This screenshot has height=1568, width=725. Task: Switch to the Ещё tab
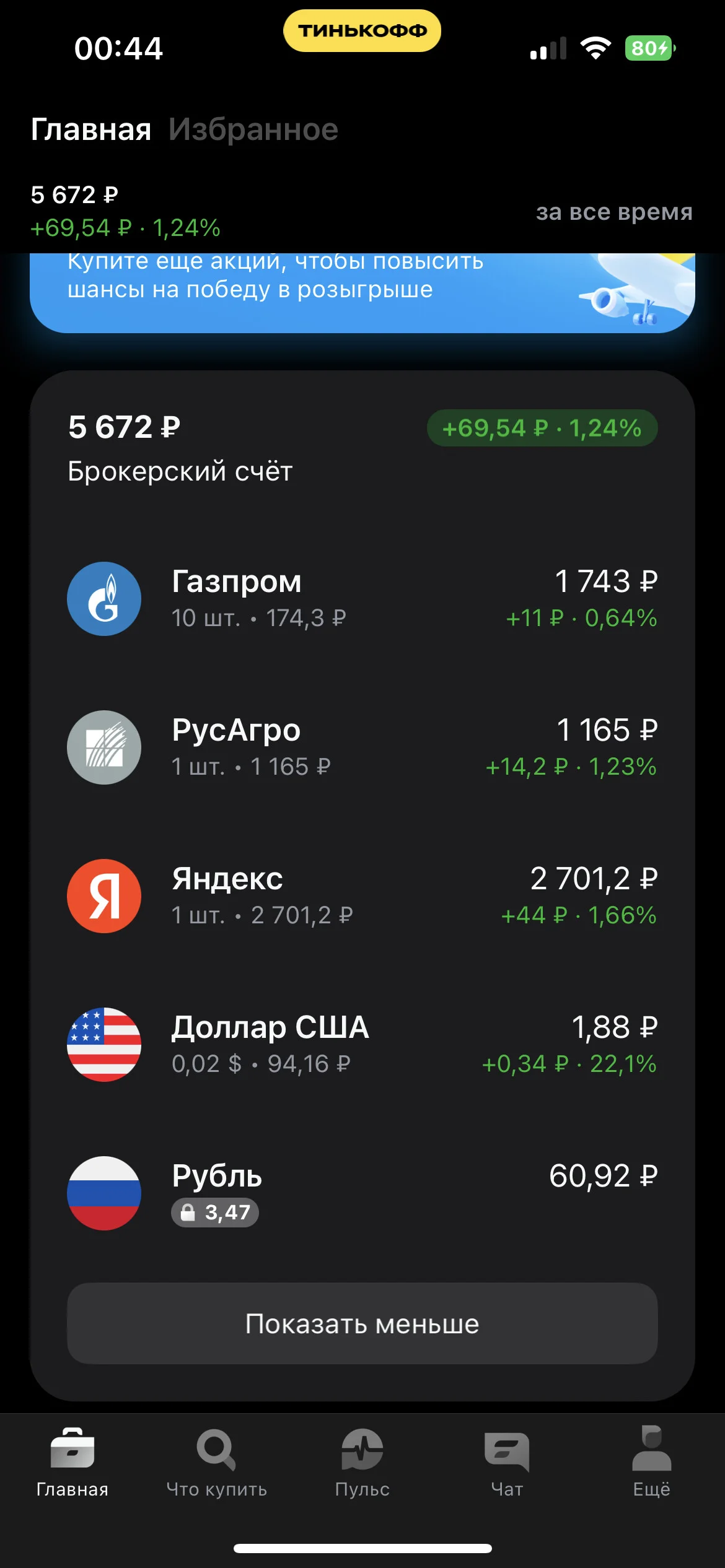[x=652, y=1462]
